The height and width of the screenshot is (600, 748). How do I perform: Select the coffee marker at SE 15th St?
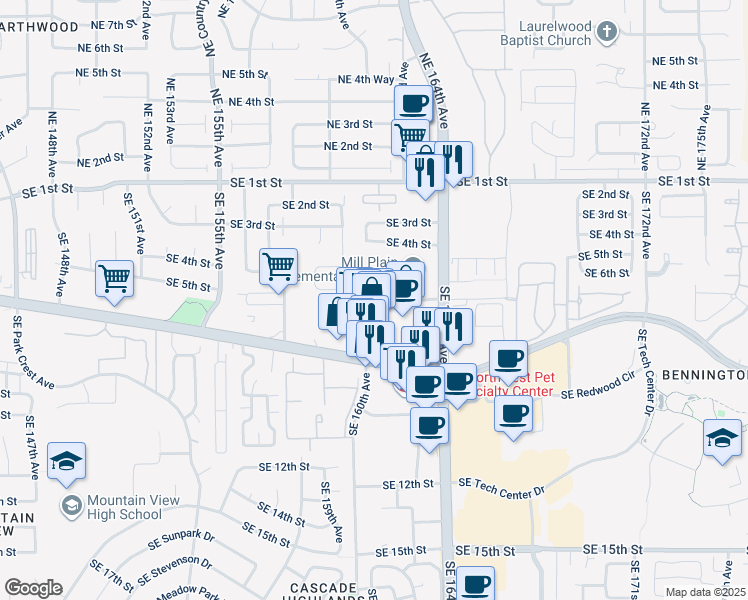click(476, 583)
